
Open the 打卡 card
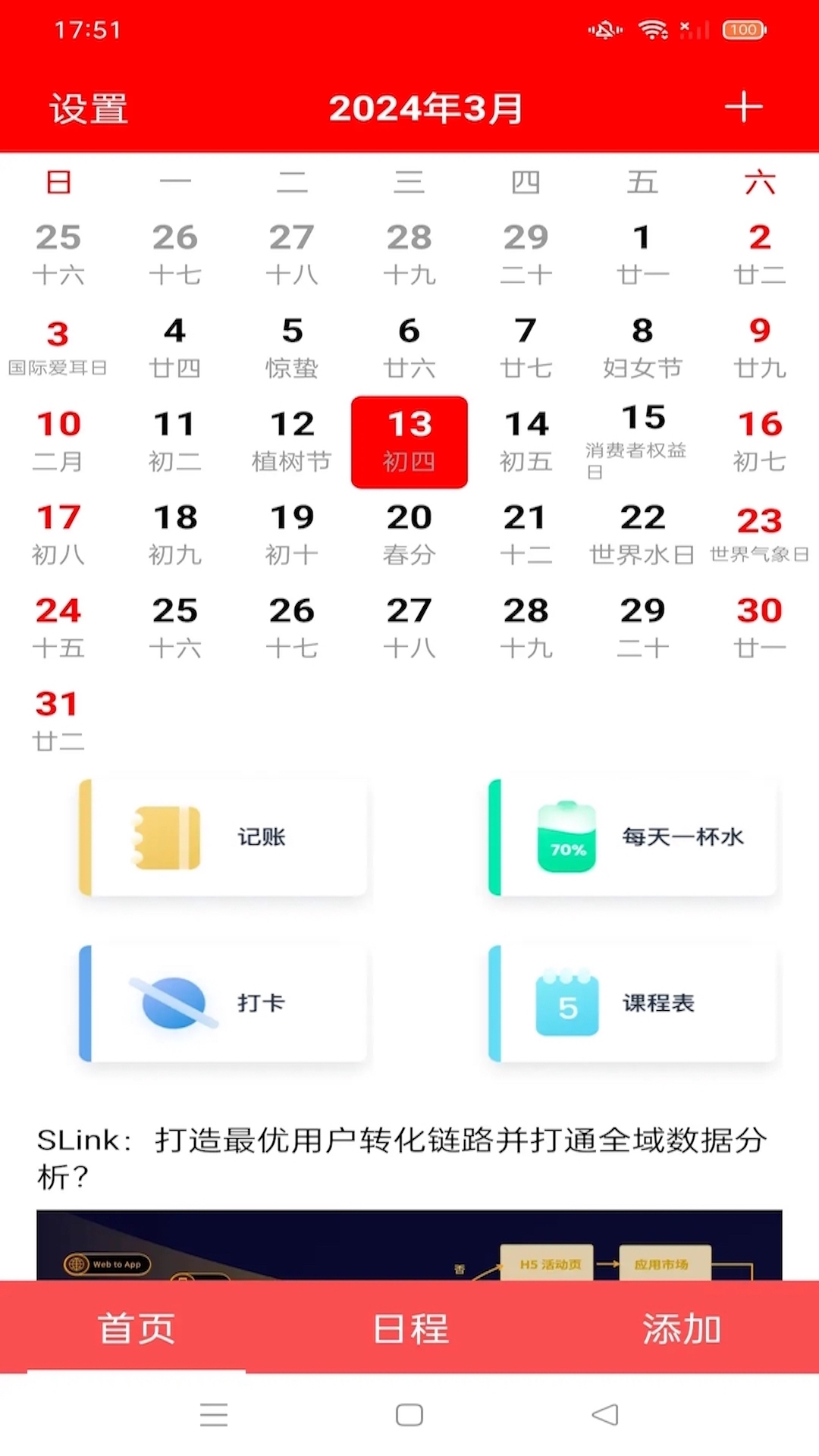(223, 1003)
